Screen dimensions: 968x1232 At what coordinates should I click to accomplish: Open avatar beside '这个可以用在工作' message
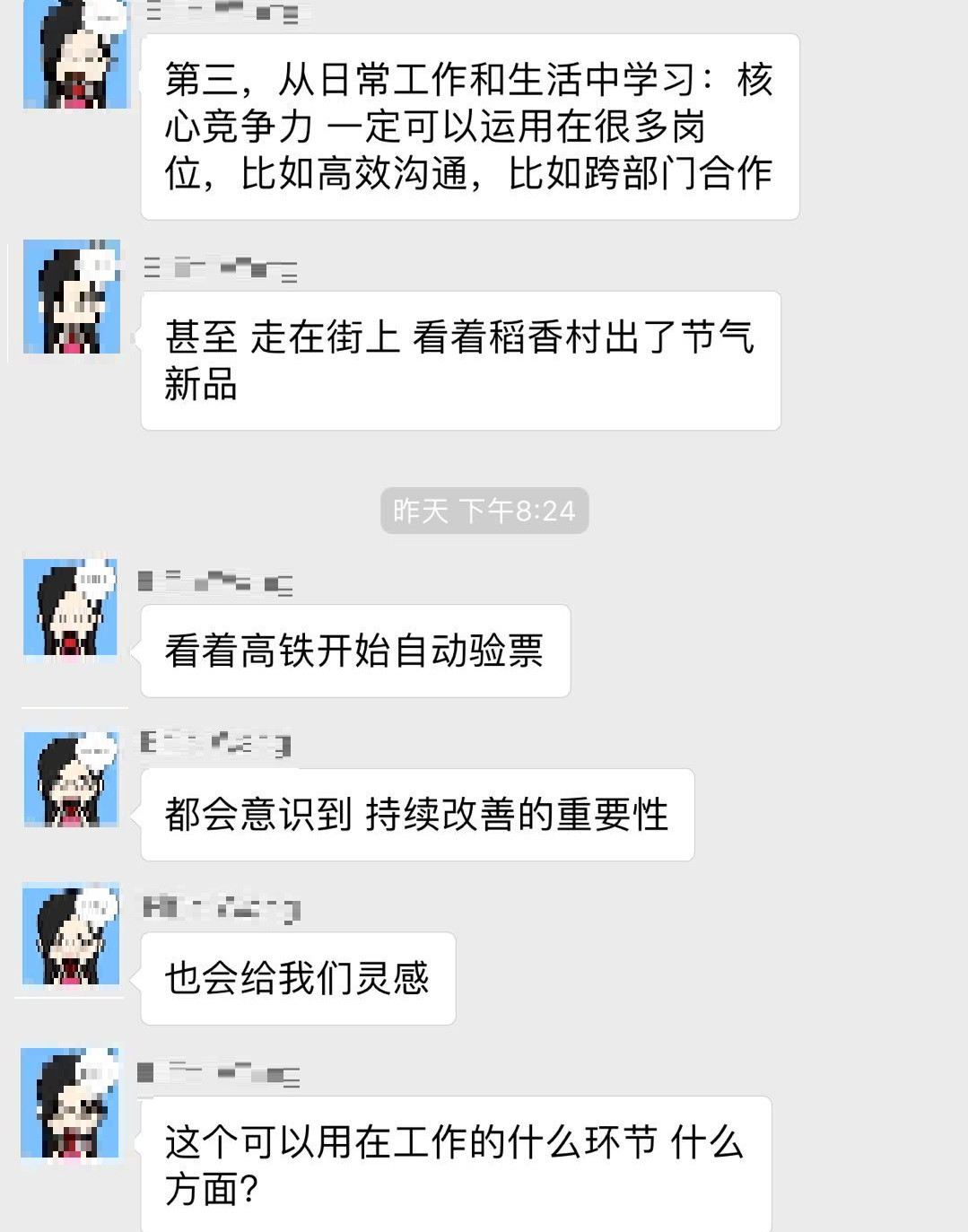(x=71, y=1103)
